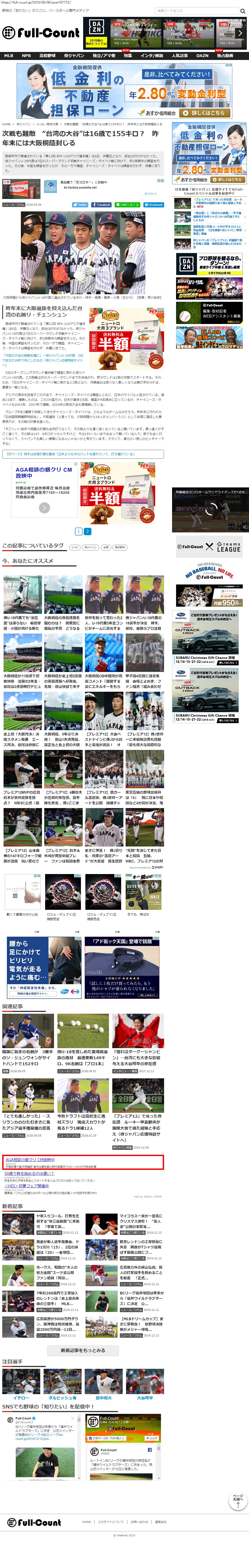
Task: Go to page 2 of the article
Action: coord(87,531)
